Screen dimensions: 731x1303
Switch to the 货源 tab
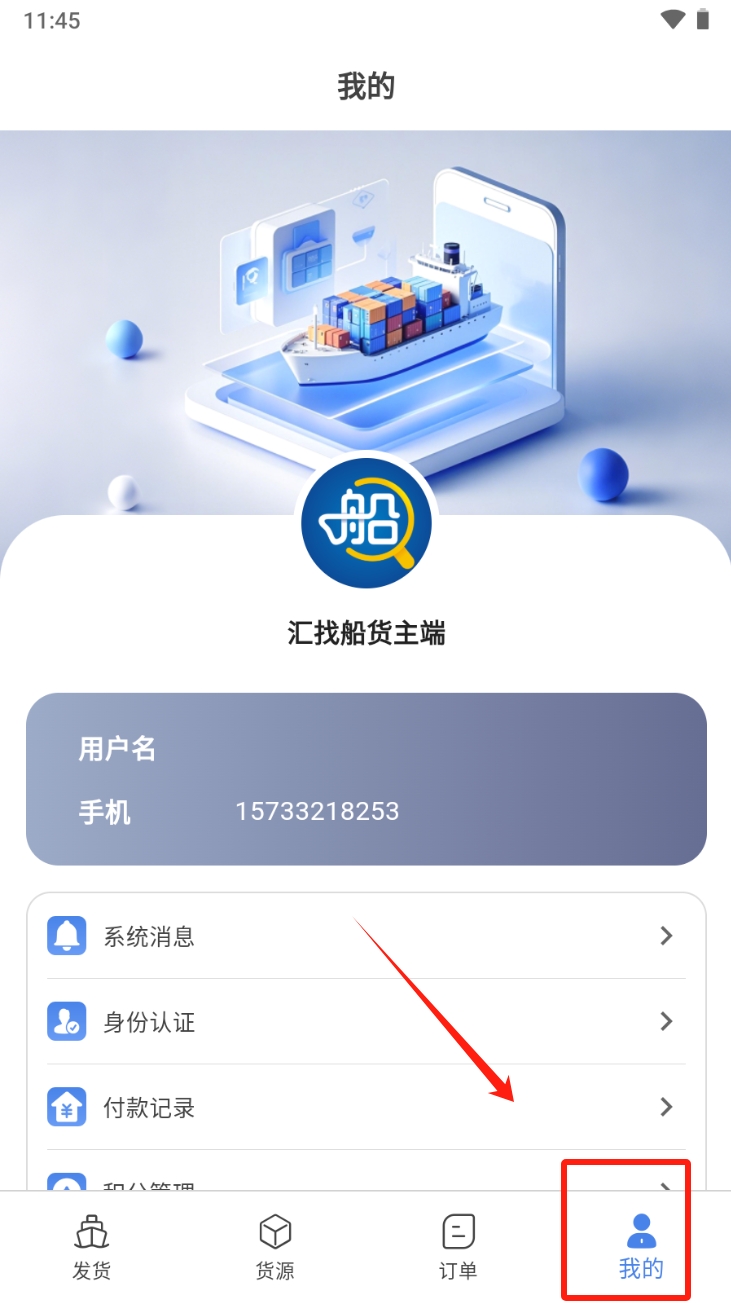(274, 1246)
